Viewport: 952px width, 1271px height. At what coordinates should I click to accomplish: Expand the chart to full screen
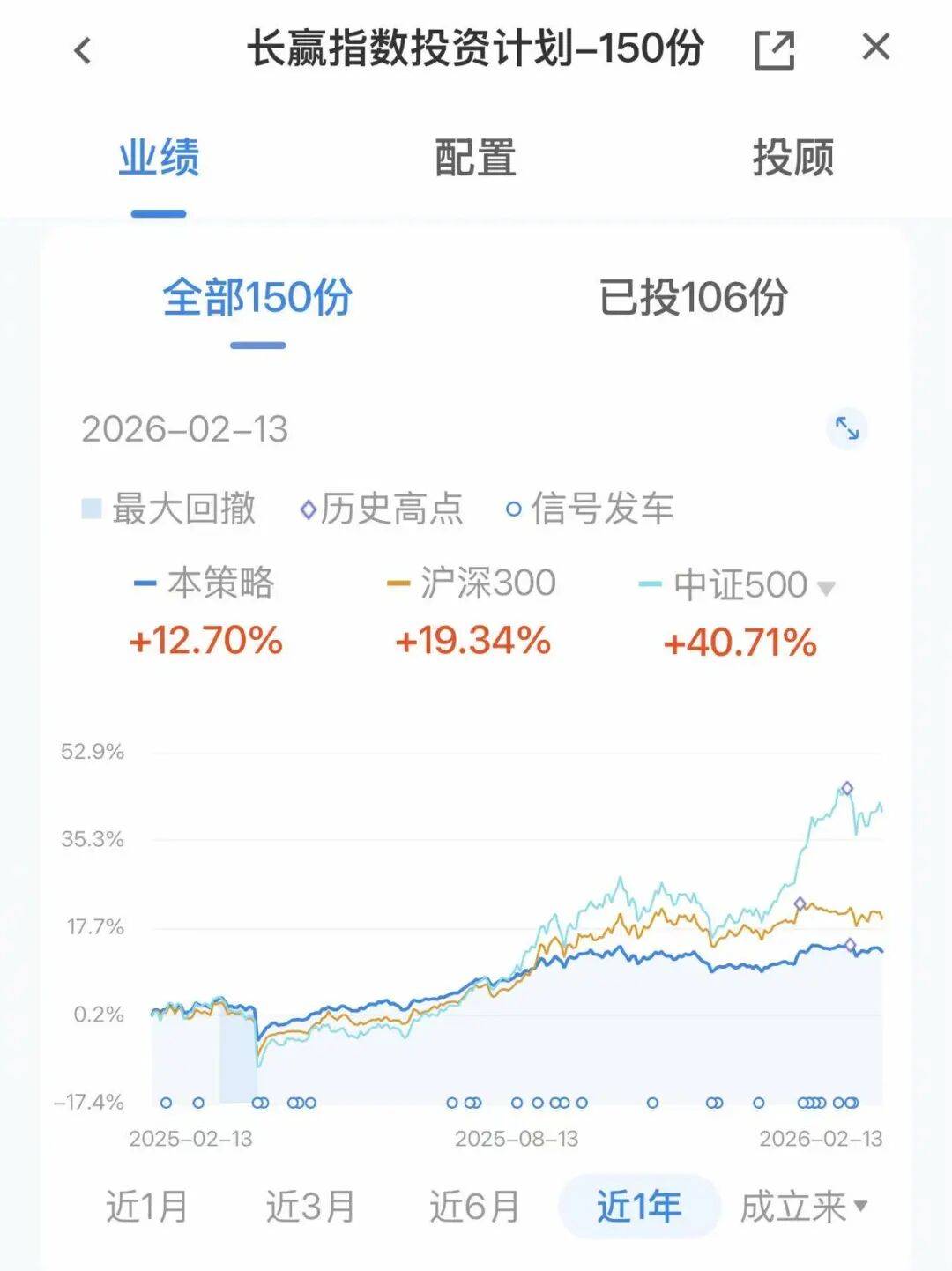[847, 429]
